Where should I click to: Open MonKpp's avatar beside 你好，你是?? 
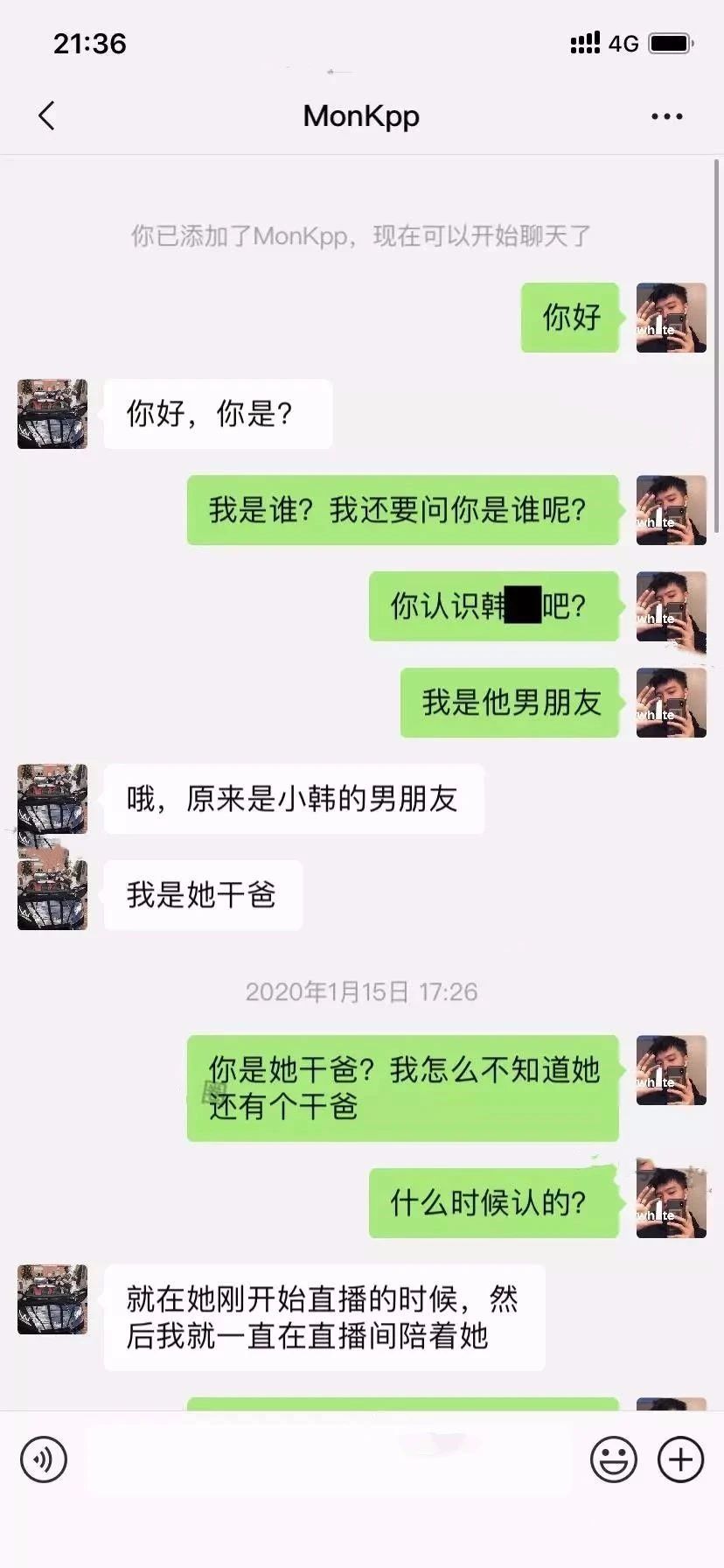coord(52,414)
